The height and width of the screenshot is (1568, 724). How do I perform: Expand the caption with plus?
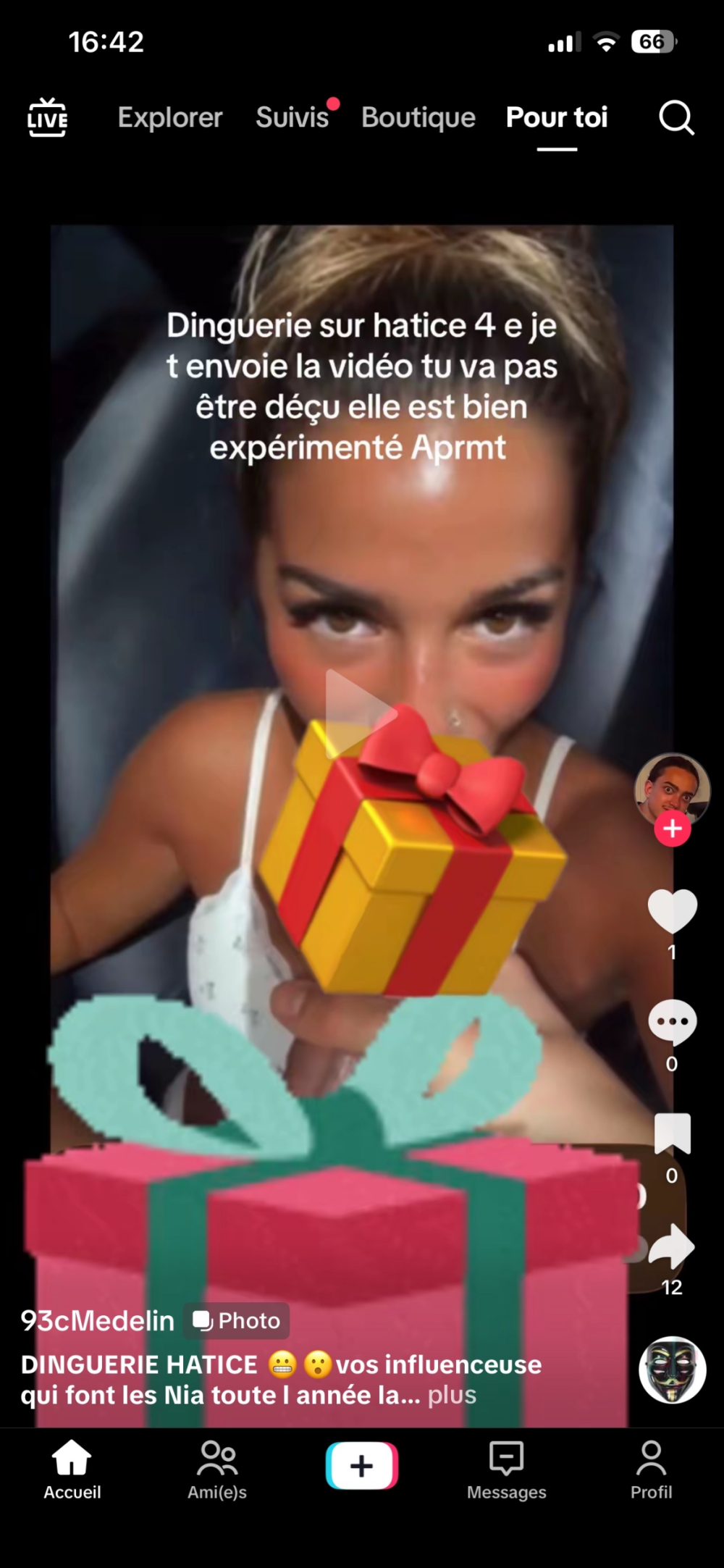(452, 1395)
